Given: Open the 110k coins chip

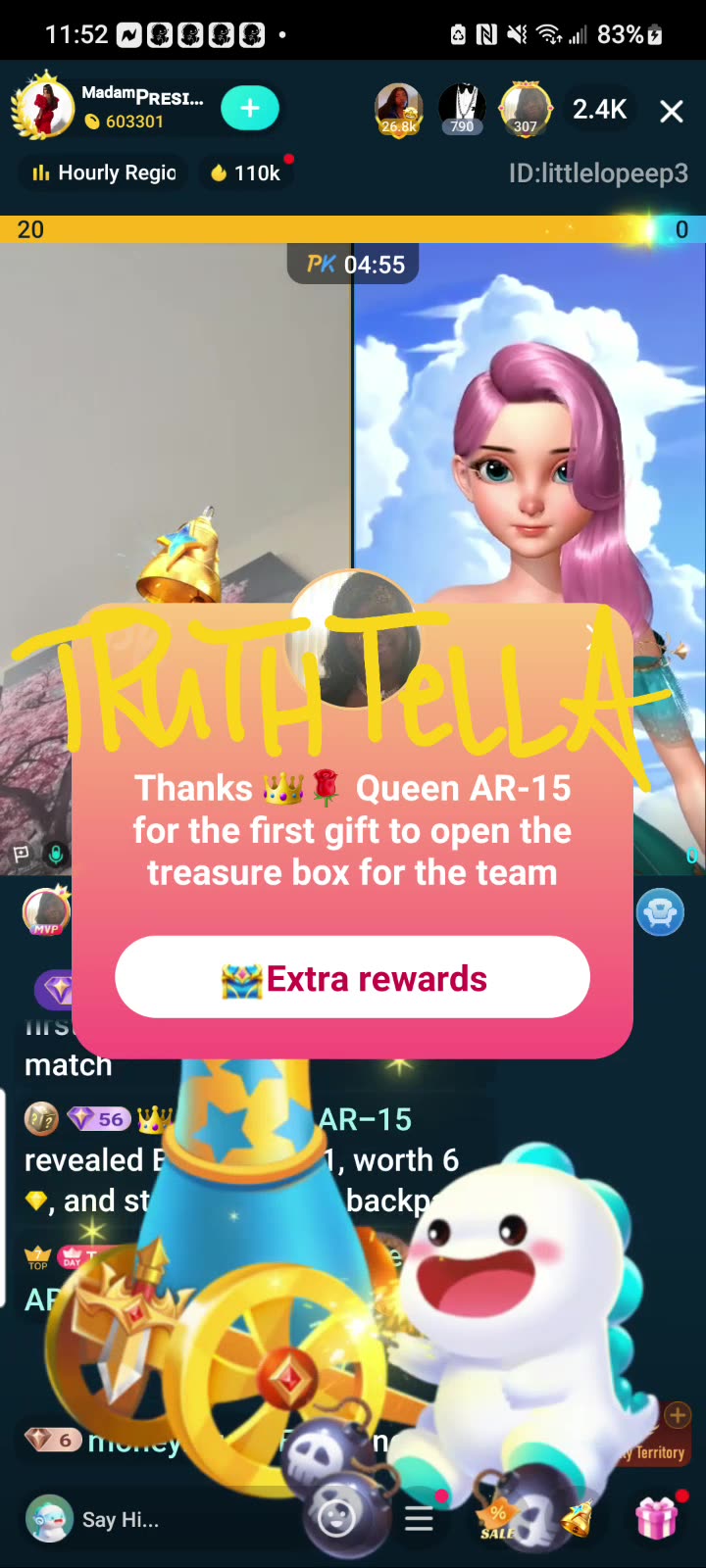Looking at the screenshot, I should [x=246, y=173].
